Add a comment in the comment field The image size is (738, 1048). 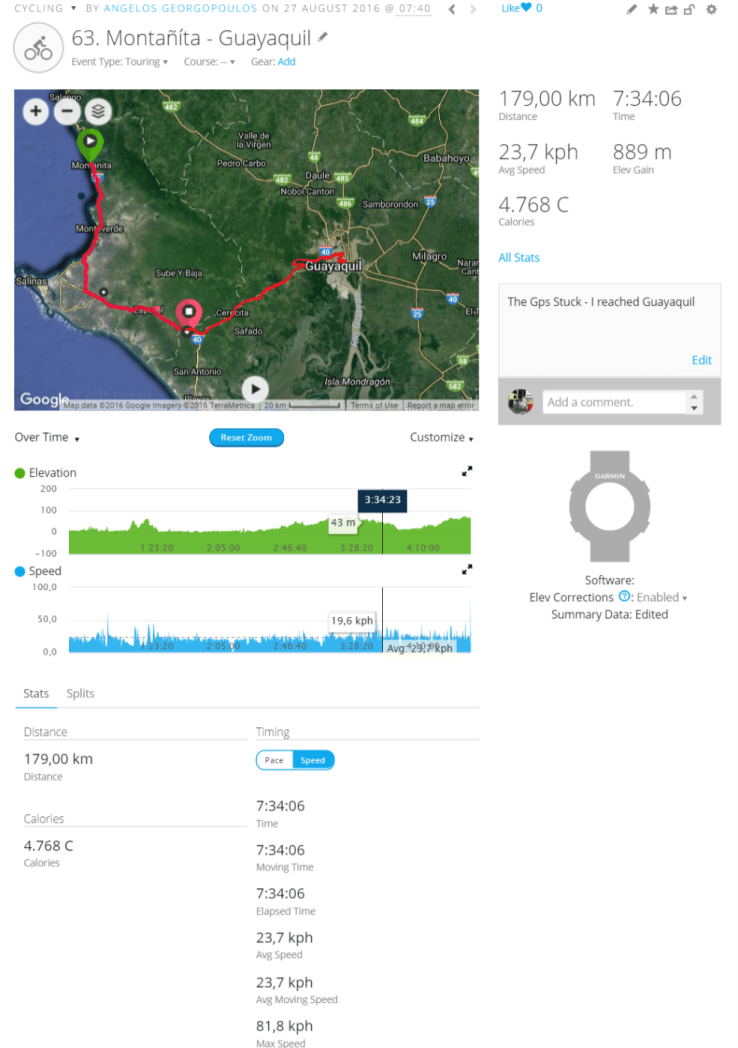(612, 402)
